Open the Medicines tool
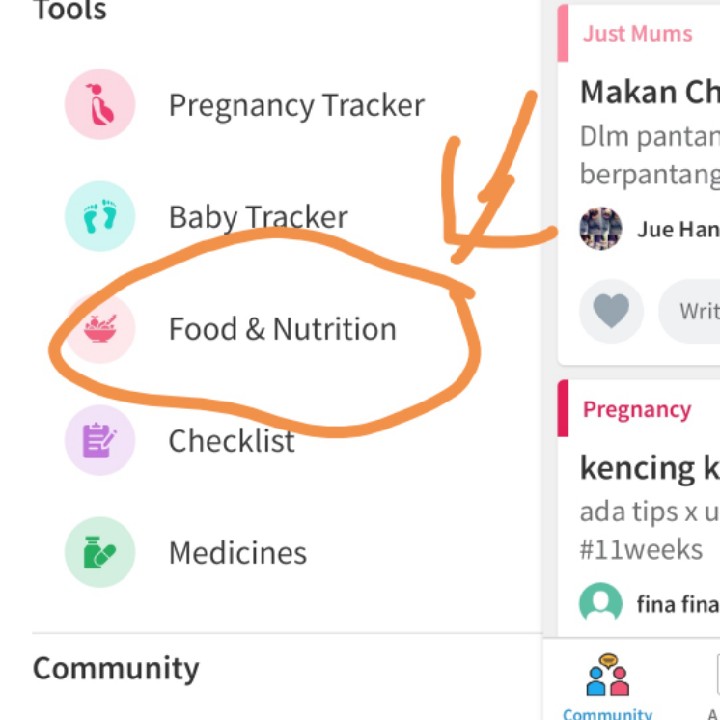The width and height of the screenshot is (720, 720). click(x=237, y=553)
